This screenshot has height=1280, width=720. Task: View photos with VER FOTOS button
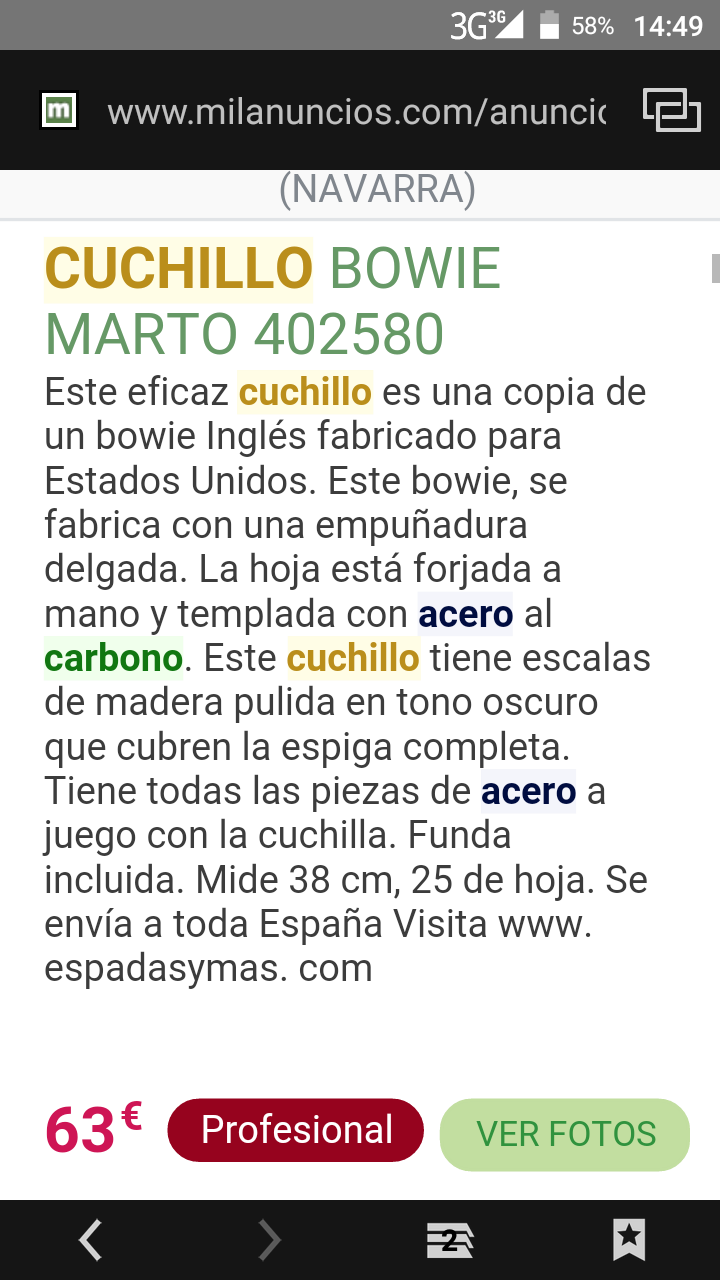[x=565, y=1134]
